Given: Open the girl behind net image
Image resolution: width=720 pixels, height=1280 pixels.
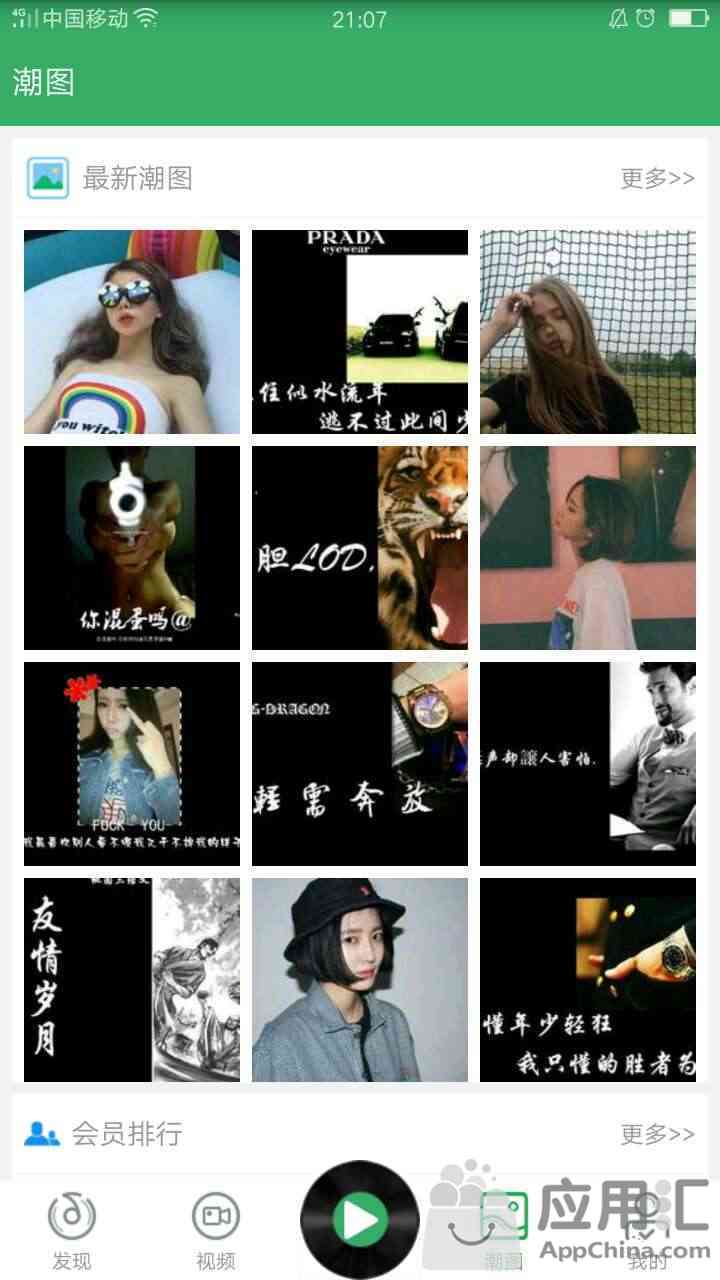Looking at the screenshot, I should tap(588, 332).
